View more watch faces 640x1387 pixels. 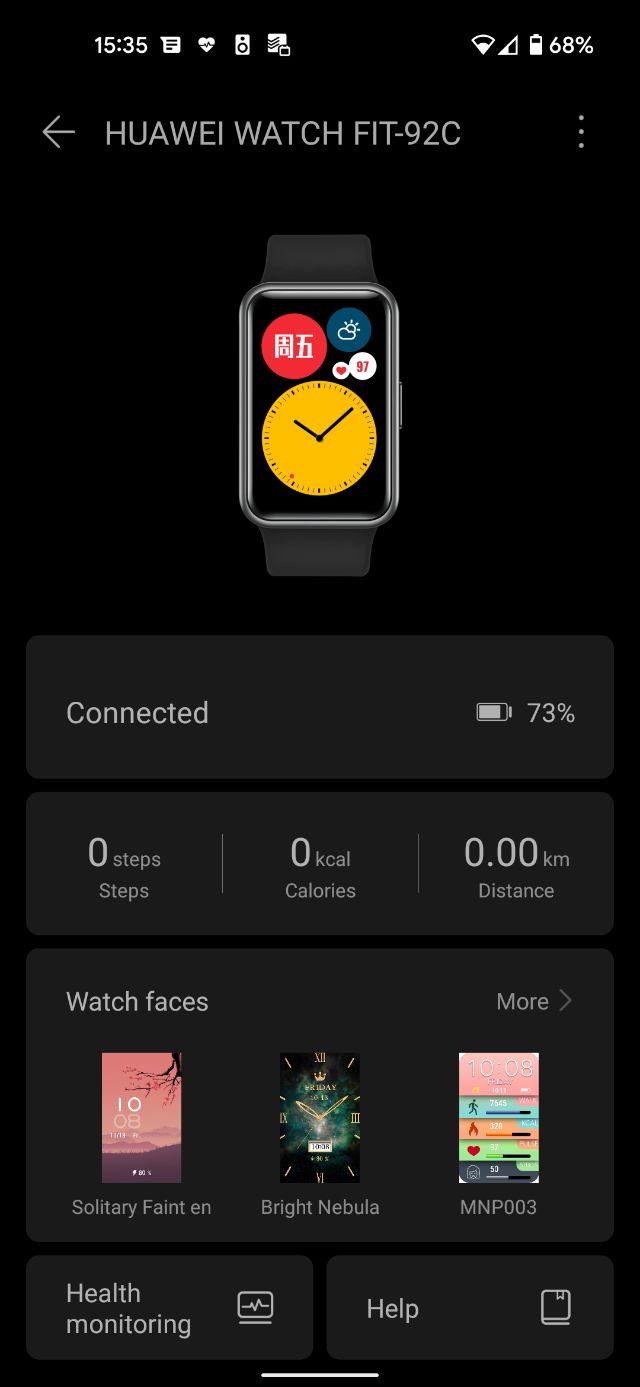534,1001
